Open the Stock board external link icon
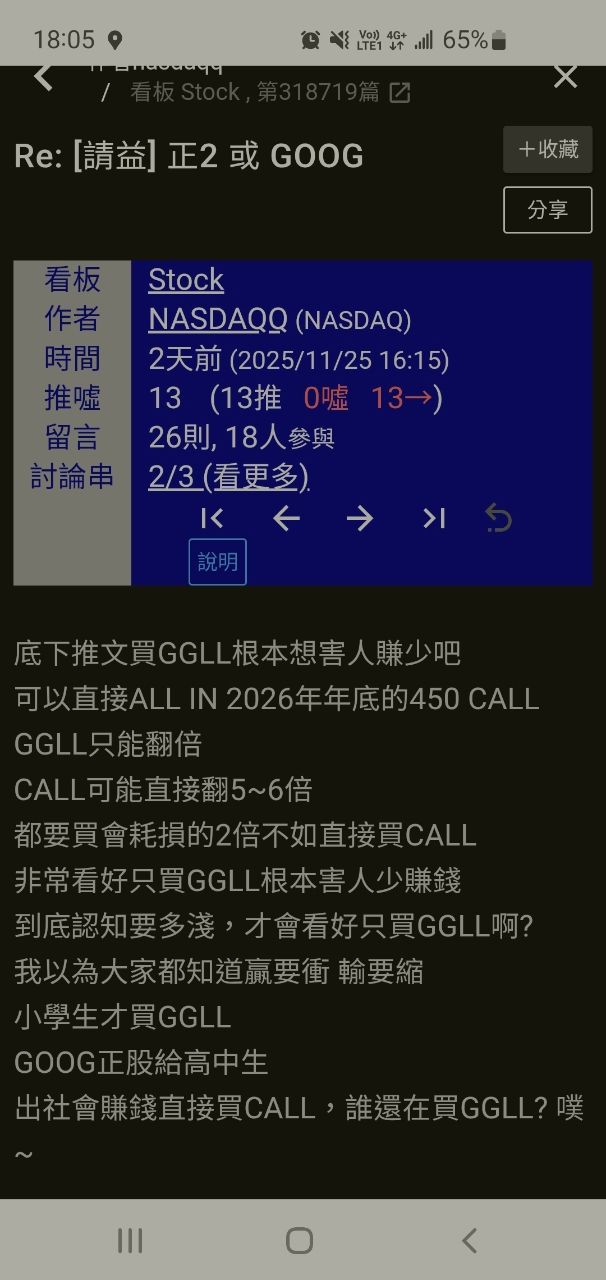 pyautogui.click(x=399, y=93)
